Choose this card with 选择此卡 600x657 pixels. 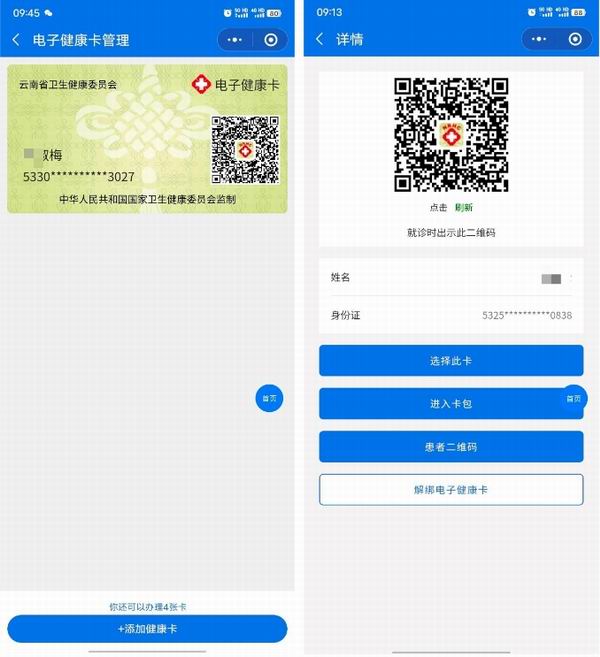tap(450, 360)
